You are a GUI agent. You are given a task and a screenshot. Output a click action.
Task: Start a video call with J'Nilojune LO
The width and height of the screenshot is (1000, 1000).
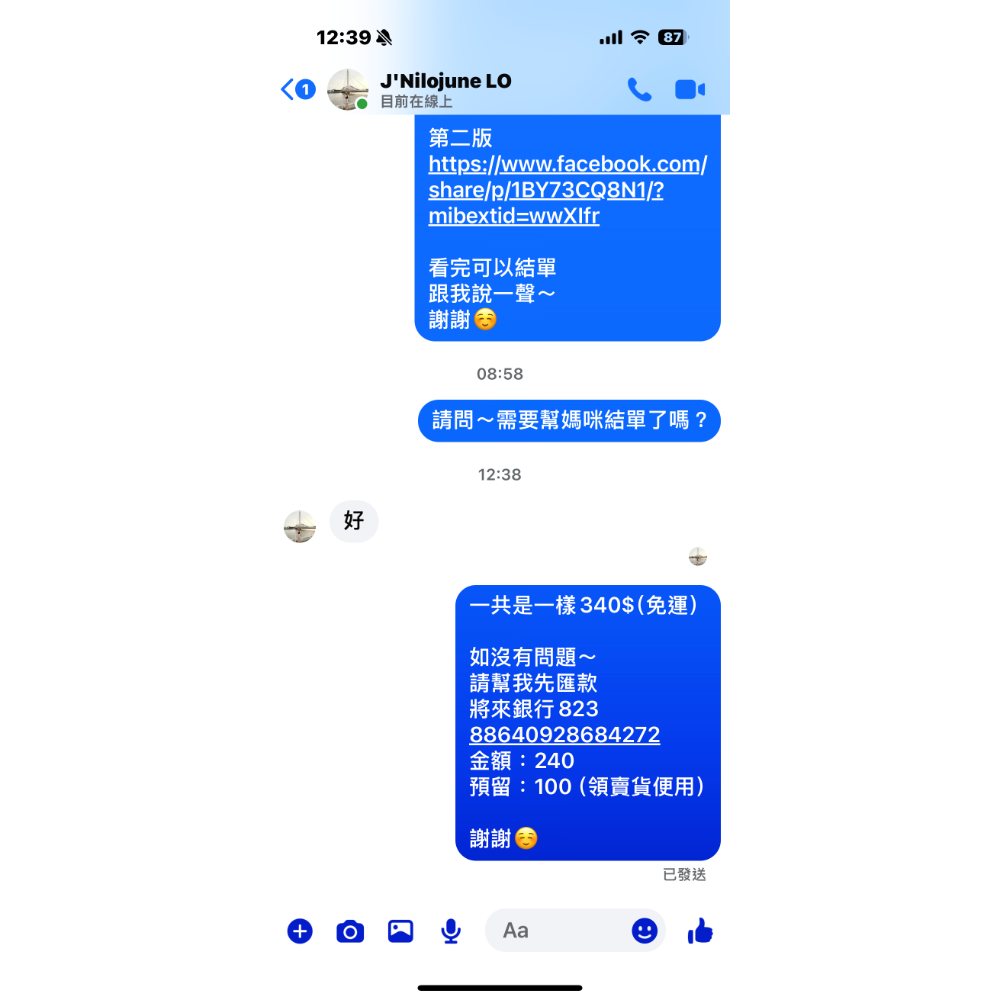690,90
